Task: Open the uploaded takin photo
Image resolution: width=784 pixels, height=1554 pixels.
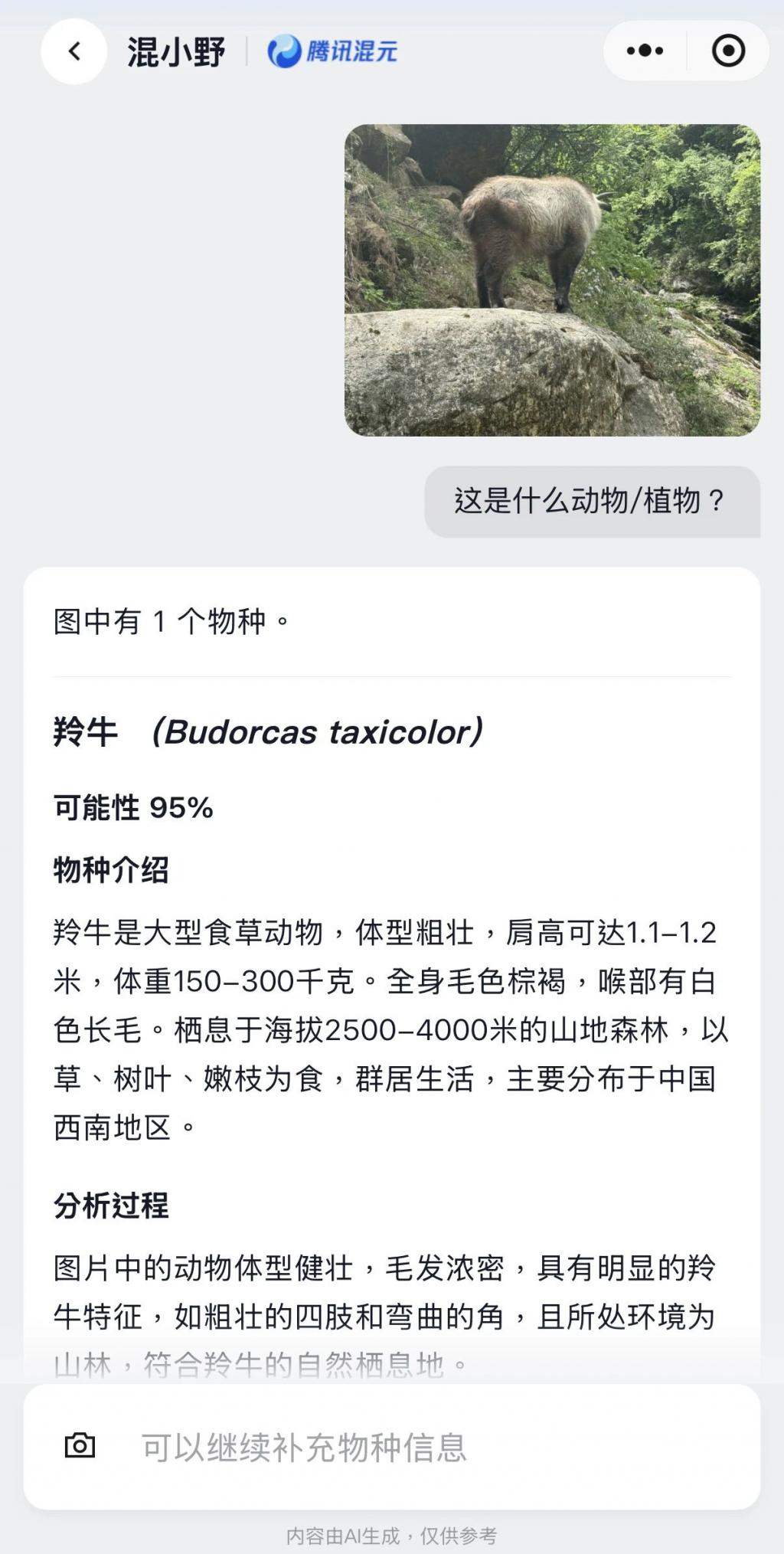Action: (x=552, y=280)
